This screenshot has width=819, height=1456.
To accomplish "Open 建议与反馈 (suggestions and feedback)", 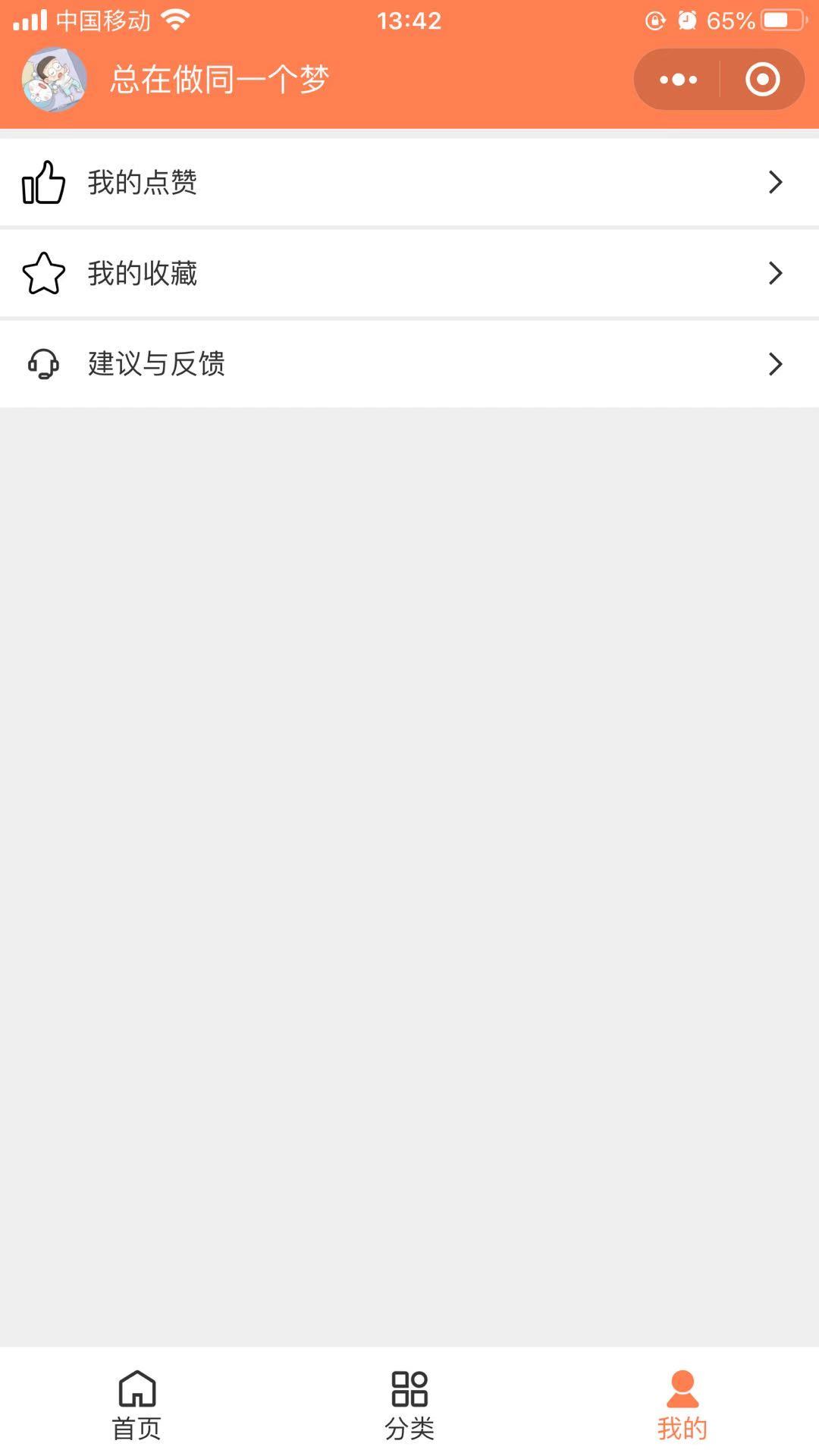I will click(409, 364).
